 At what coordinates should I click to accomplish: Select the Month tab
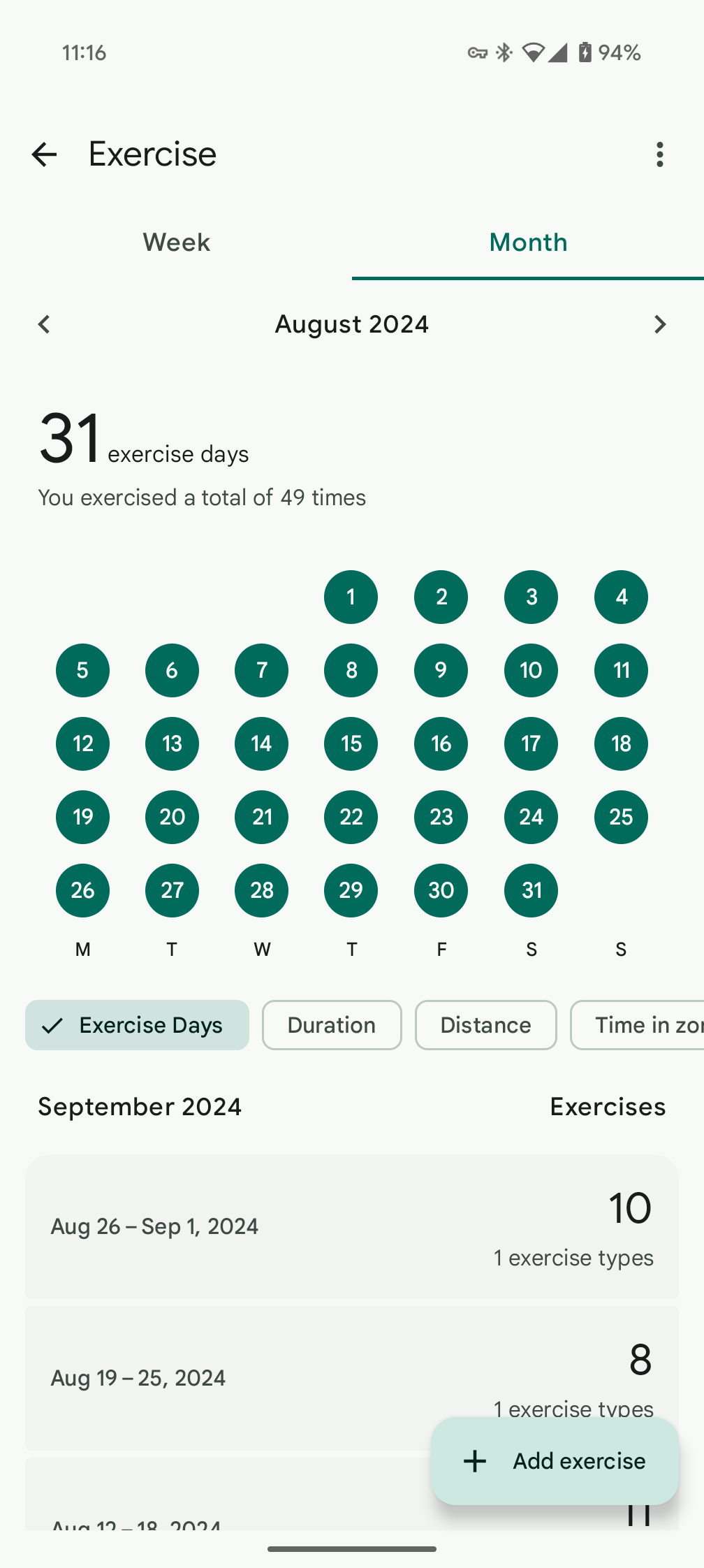coord(528,242)
